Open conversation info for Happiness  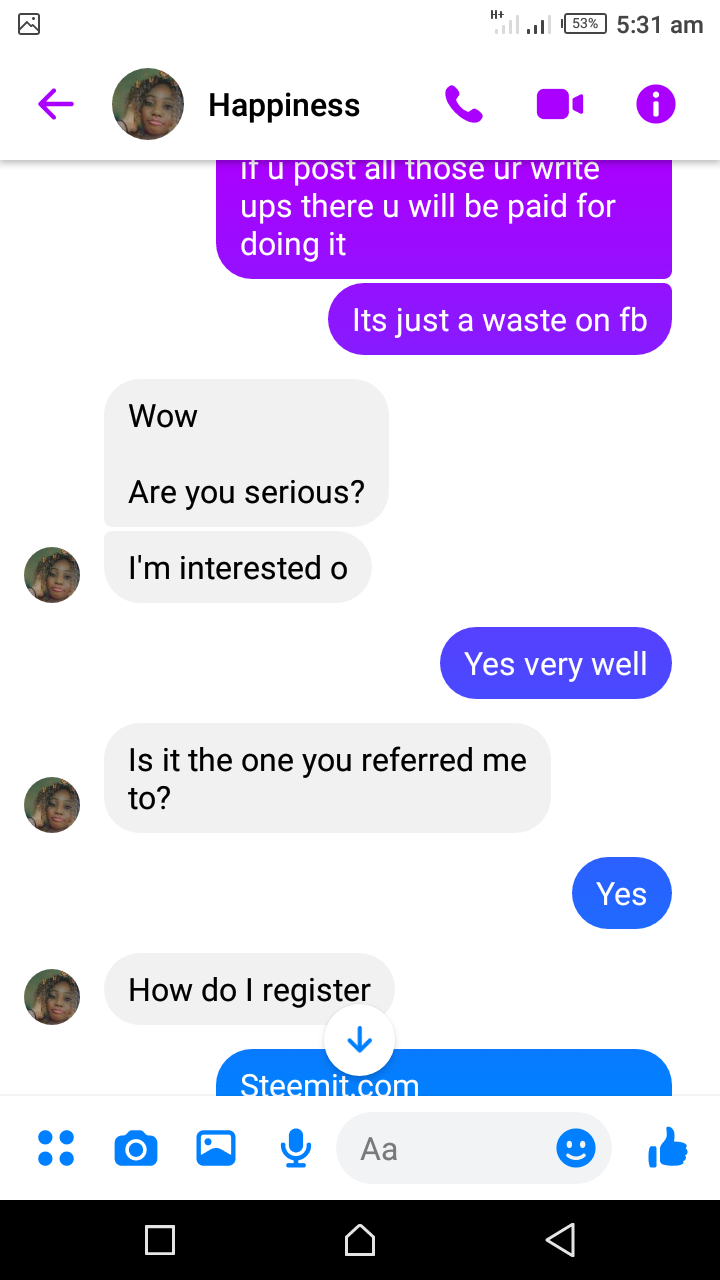(656, 104)
